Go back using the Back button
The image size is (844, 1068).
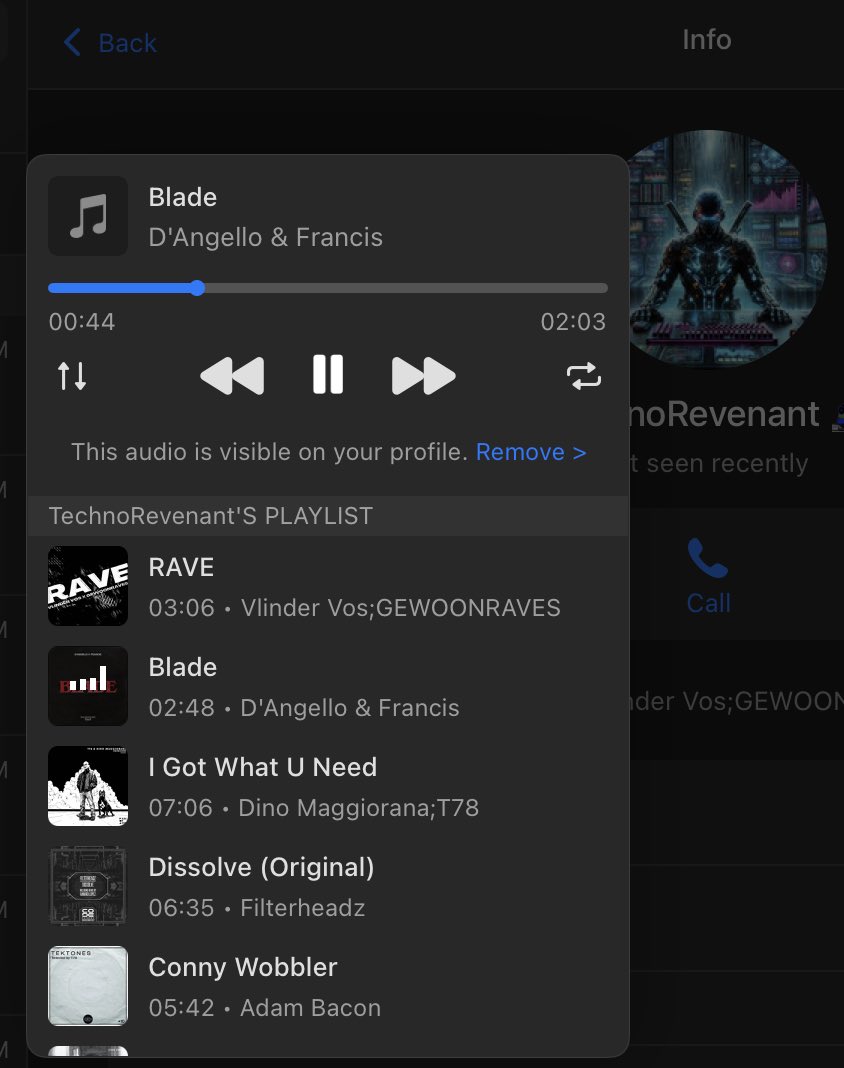(x=110, y=43)
